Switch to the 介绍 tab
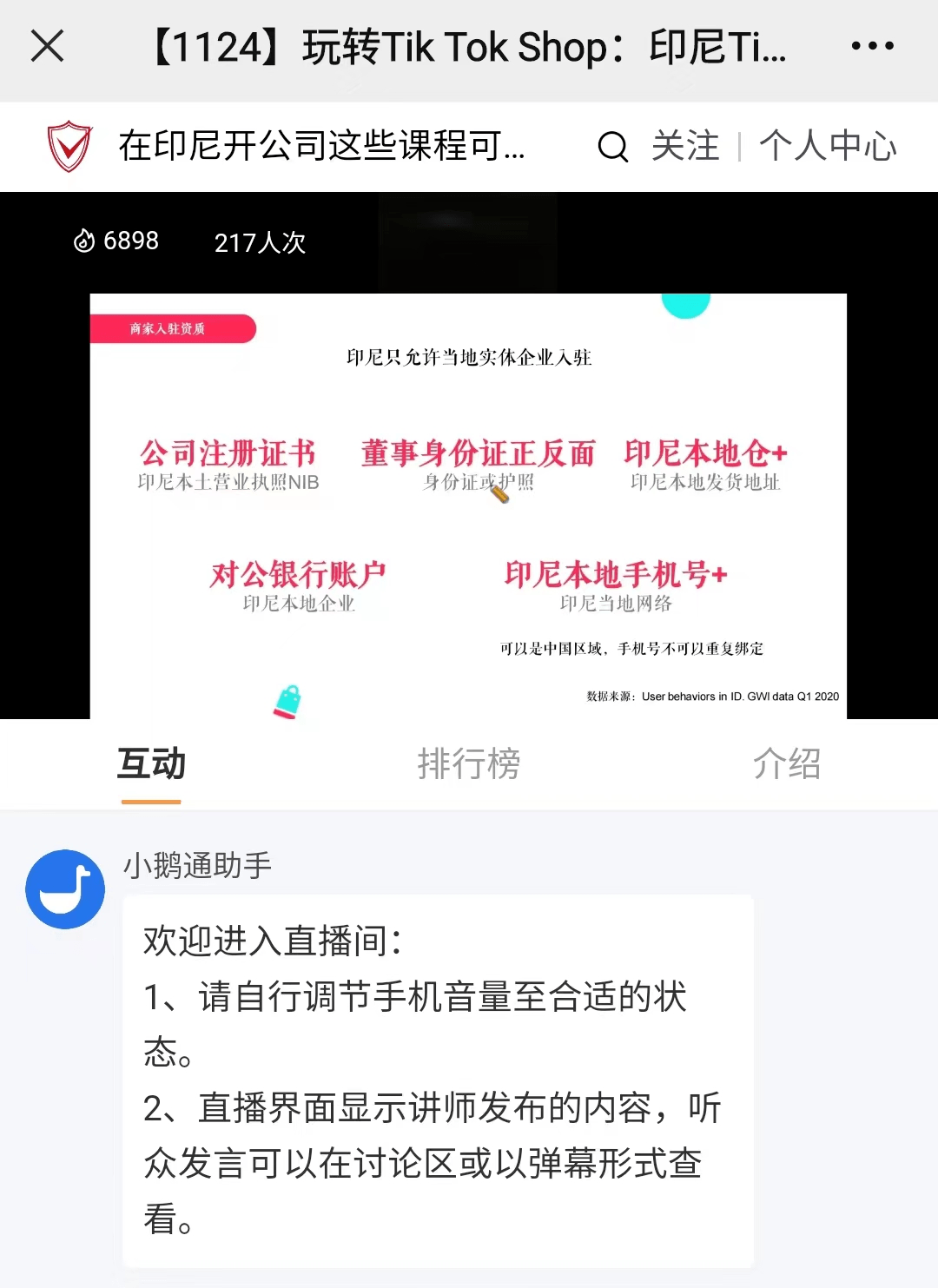 click(788, 764)
